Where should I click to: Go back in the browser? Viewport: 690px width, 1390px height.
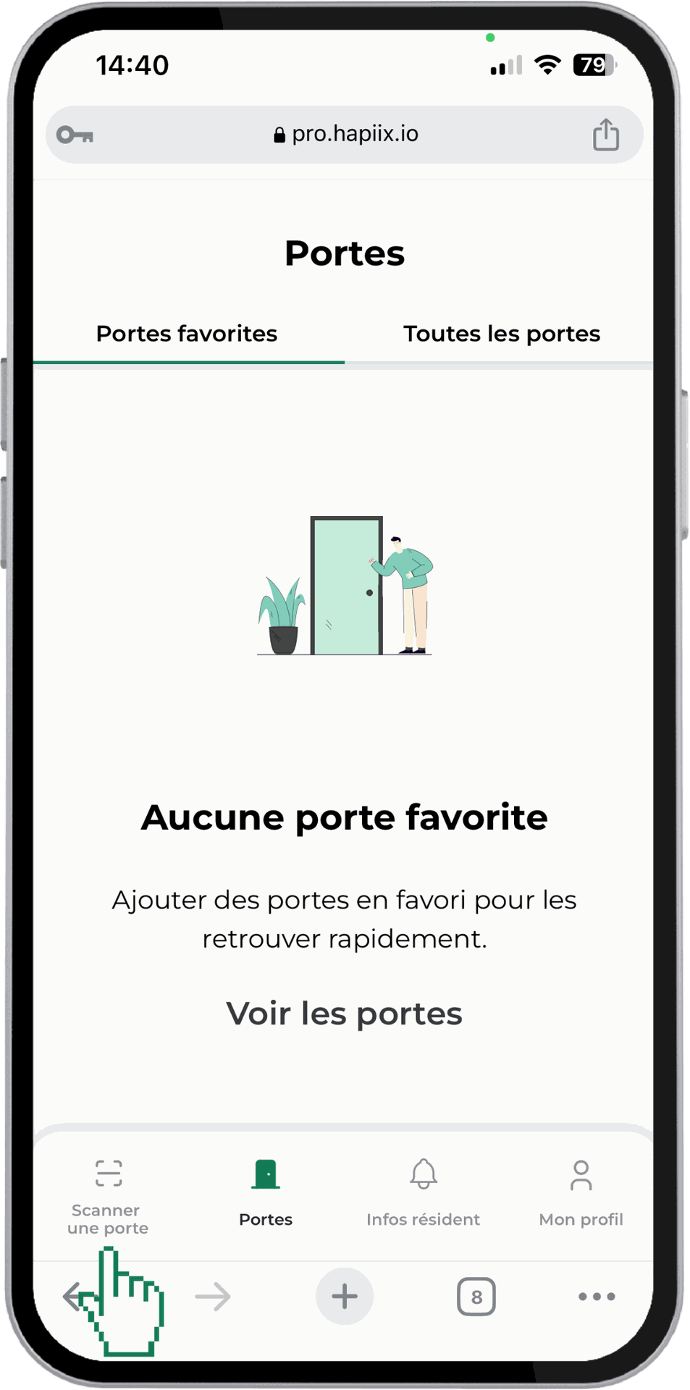click(72, 1297)
